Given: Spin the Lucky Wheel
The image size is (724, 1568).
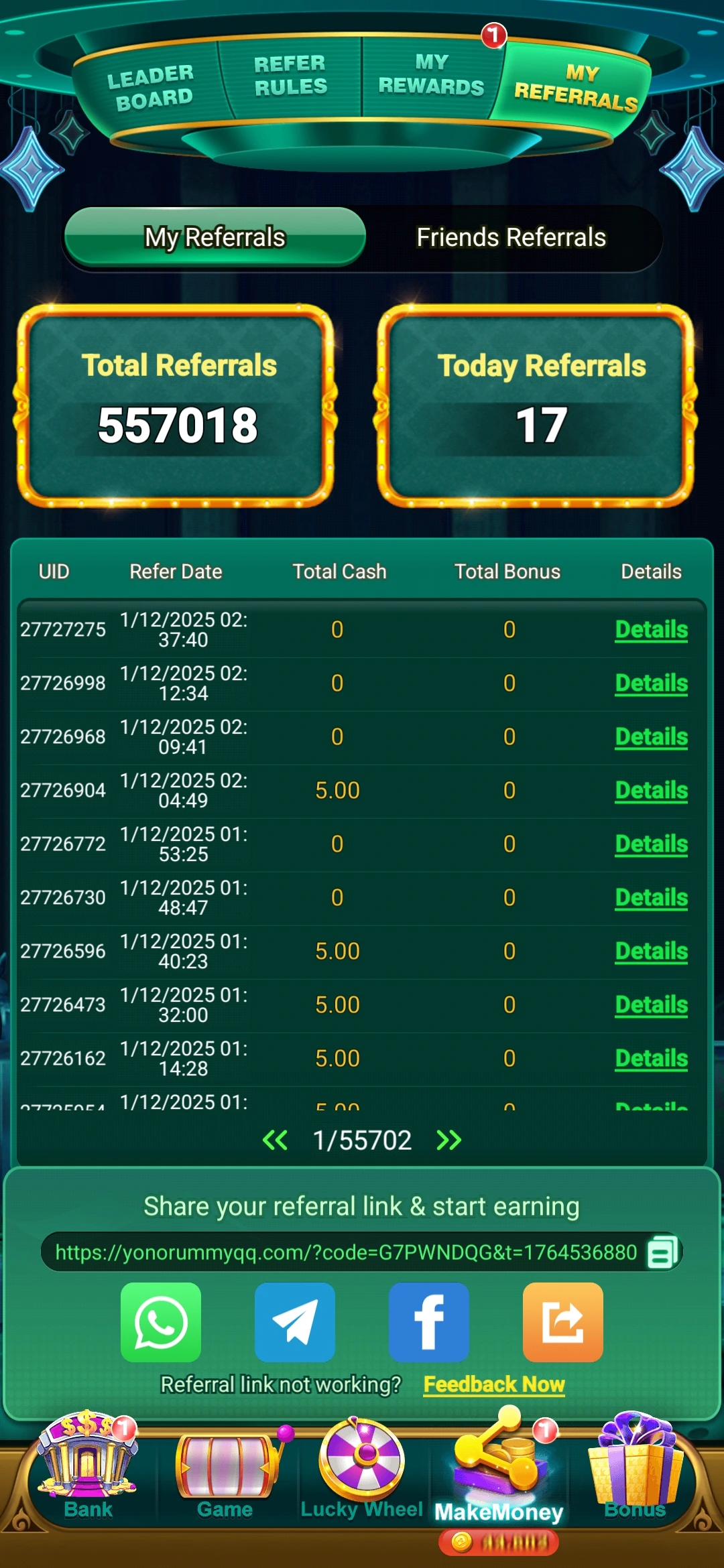Looking at the screenshot, I should tap(361, 1467).
